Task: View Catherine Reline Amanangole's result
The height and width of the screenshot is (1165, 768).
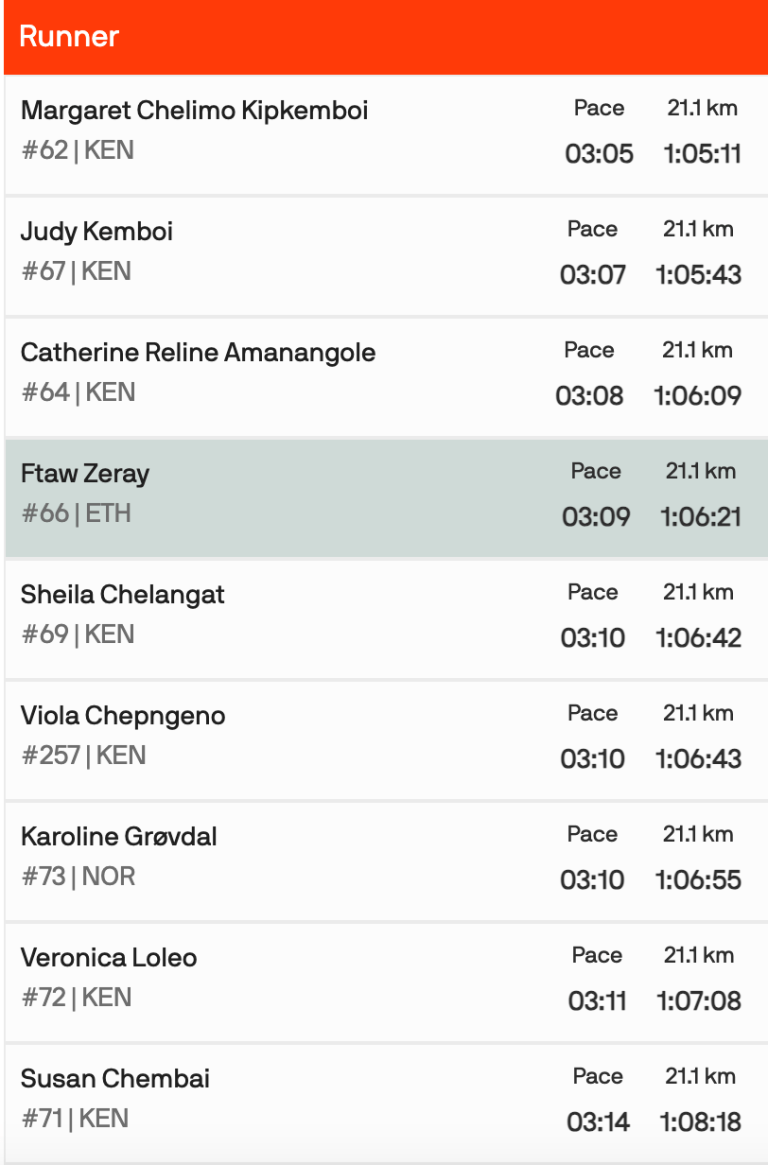Action: click(198, 353)
